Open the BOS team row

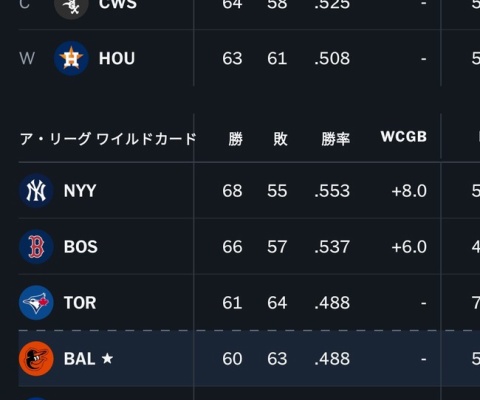click(x=249, y=246)
